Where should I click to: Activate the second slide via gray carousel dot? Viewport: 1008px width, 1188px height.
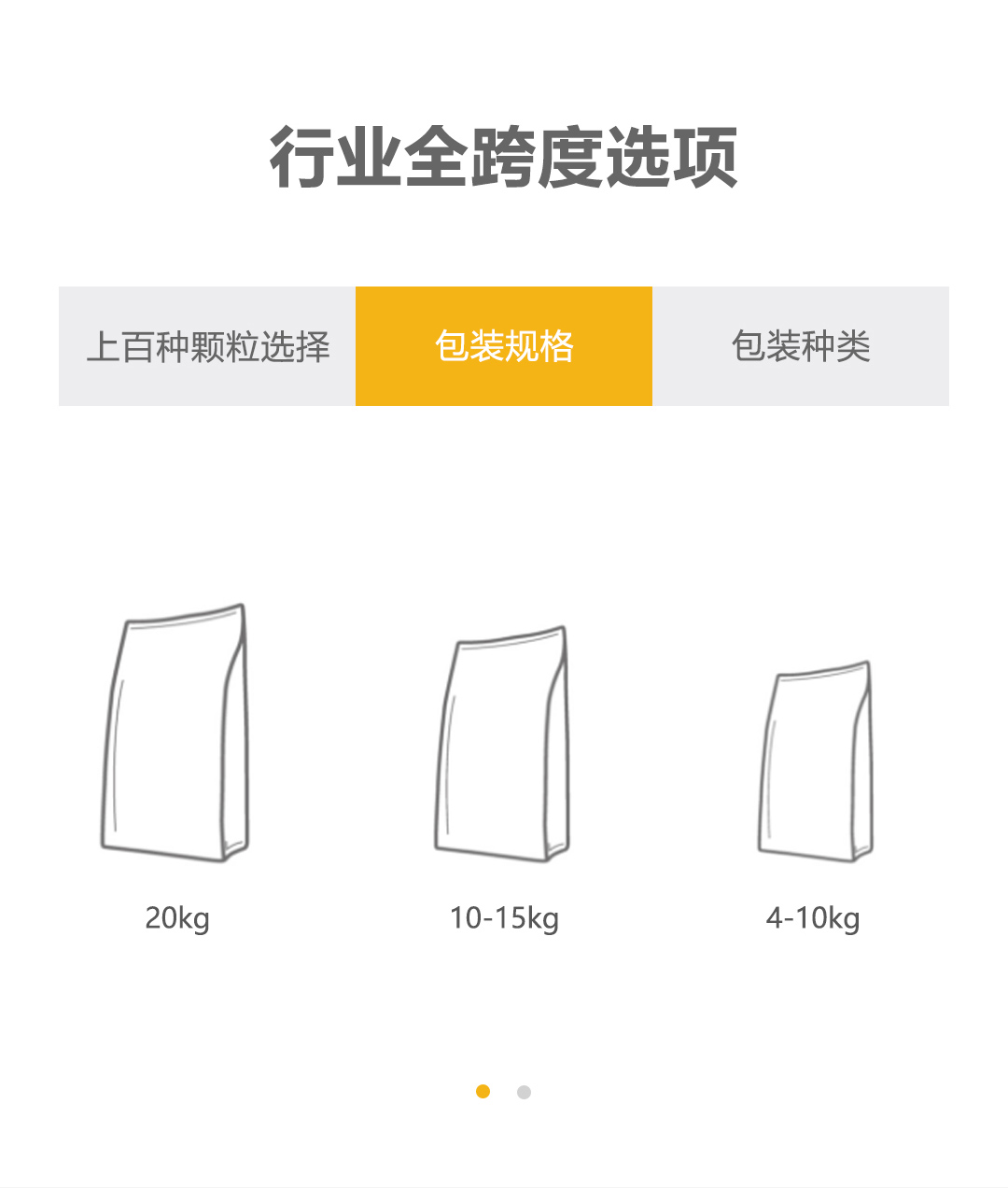pos(524,1090)
